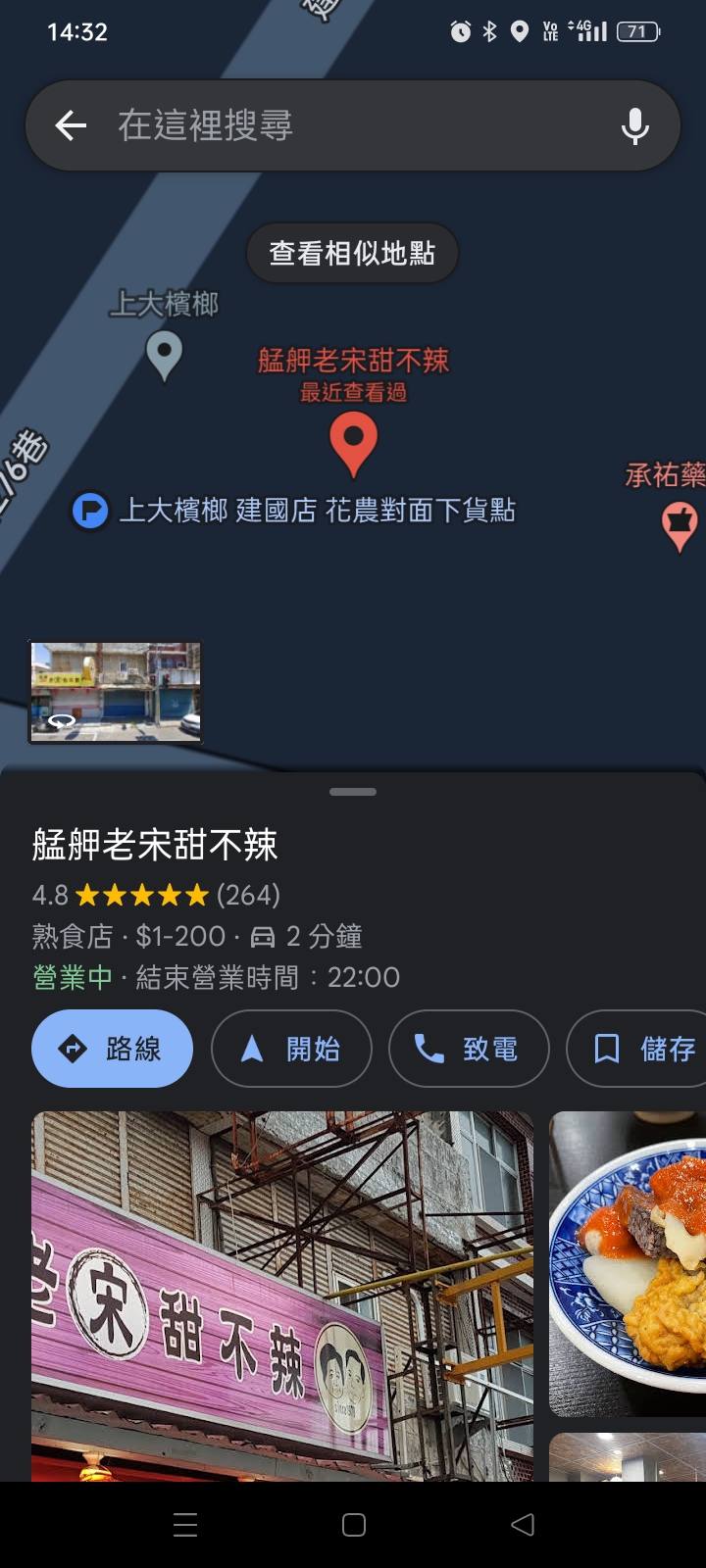Go to home via system navigation

click(x=354, y=1525)
